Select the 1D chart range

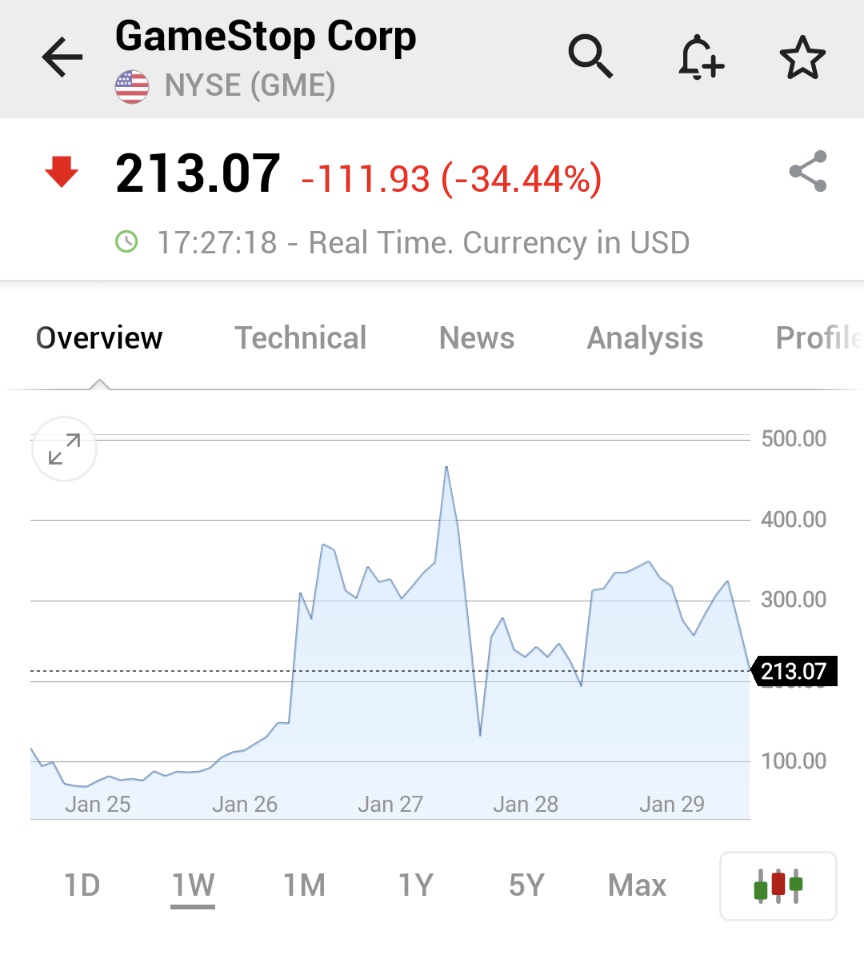(82, 885)
